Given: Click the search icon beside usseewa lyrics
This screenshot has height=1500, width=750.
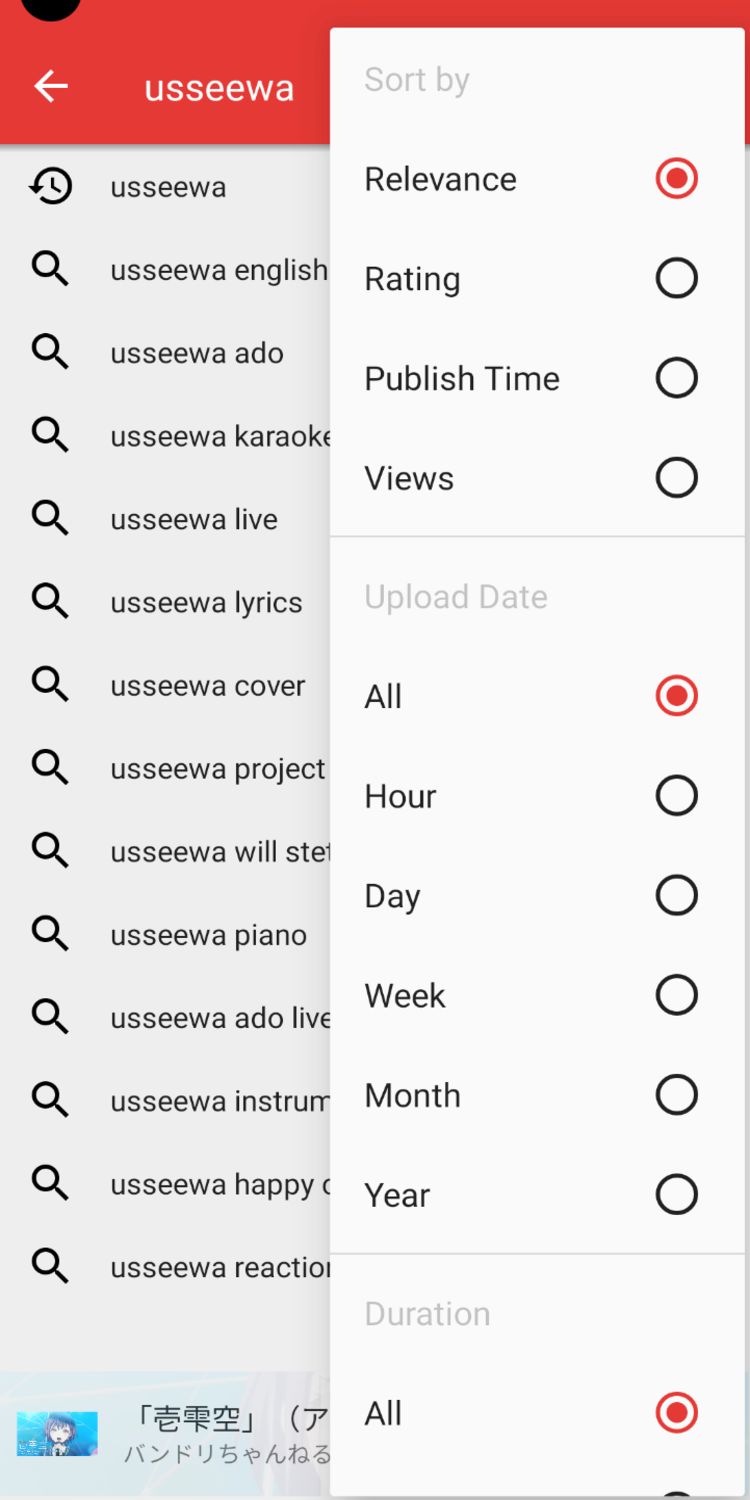Looking at the screenshot, I should (50, 601).
